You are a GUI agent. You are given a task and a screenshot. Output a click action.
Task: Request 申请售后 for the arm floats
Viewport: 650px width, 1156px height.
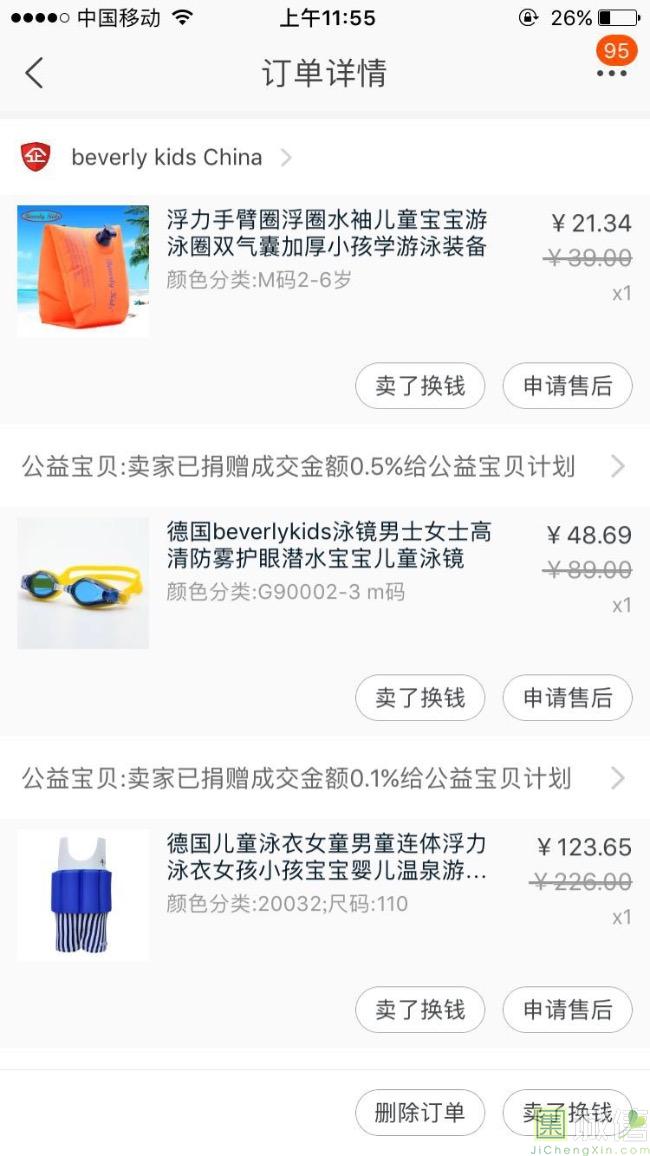pos(567,386)
